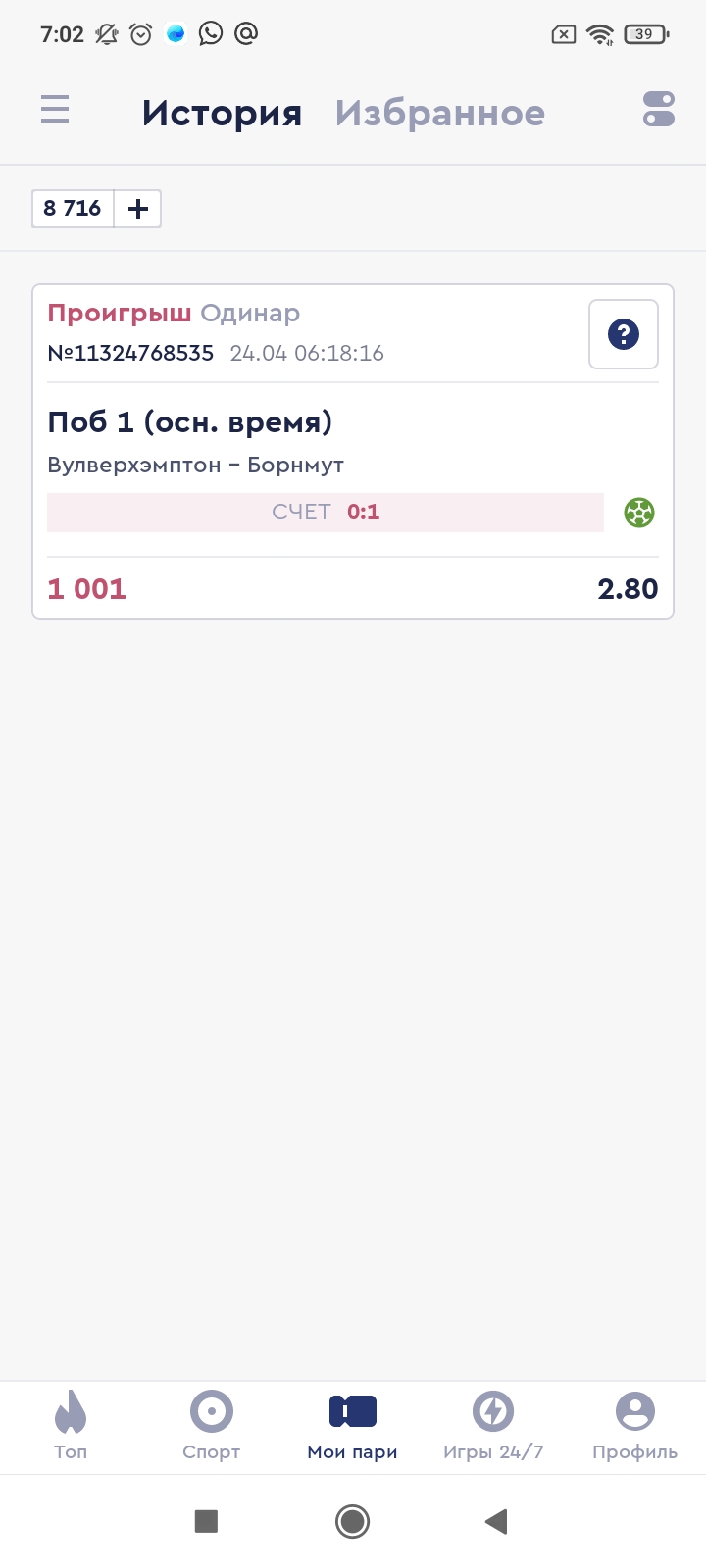Tap the system back button
Image resolution: width=706 pixels, height=1568 pixels.
tap(496, 1521)
